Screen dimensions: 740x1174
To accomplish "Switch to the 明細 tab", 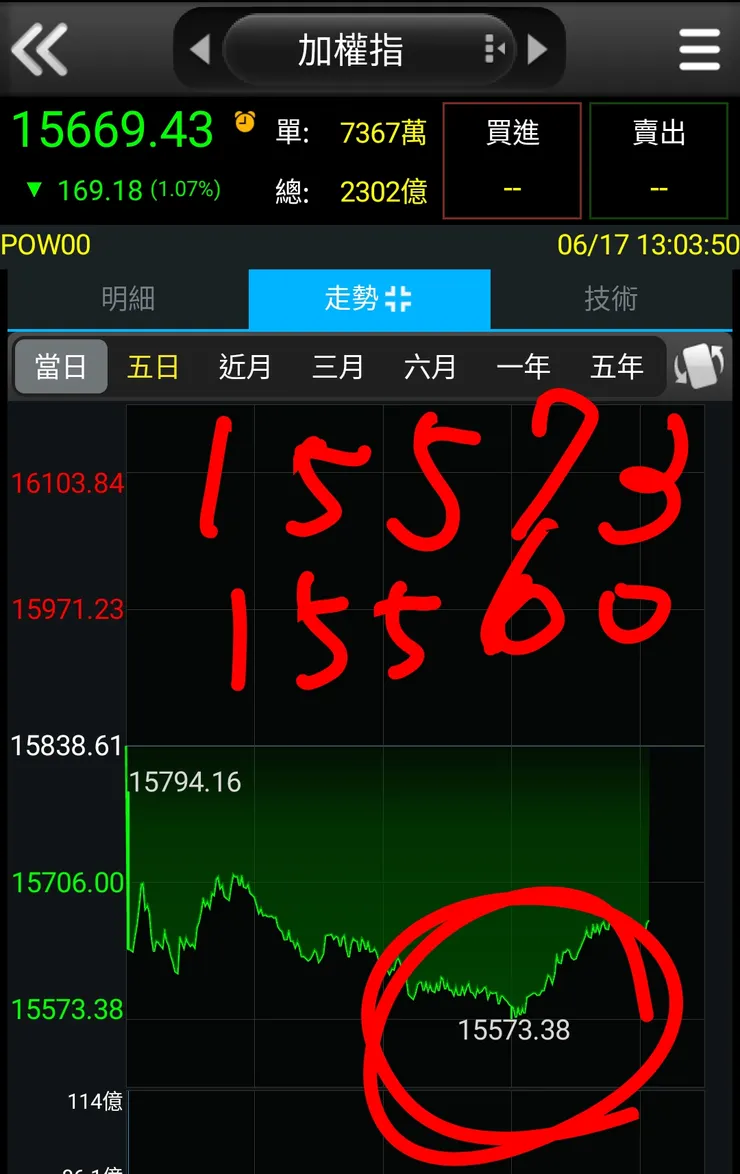I will click(127, 297).
